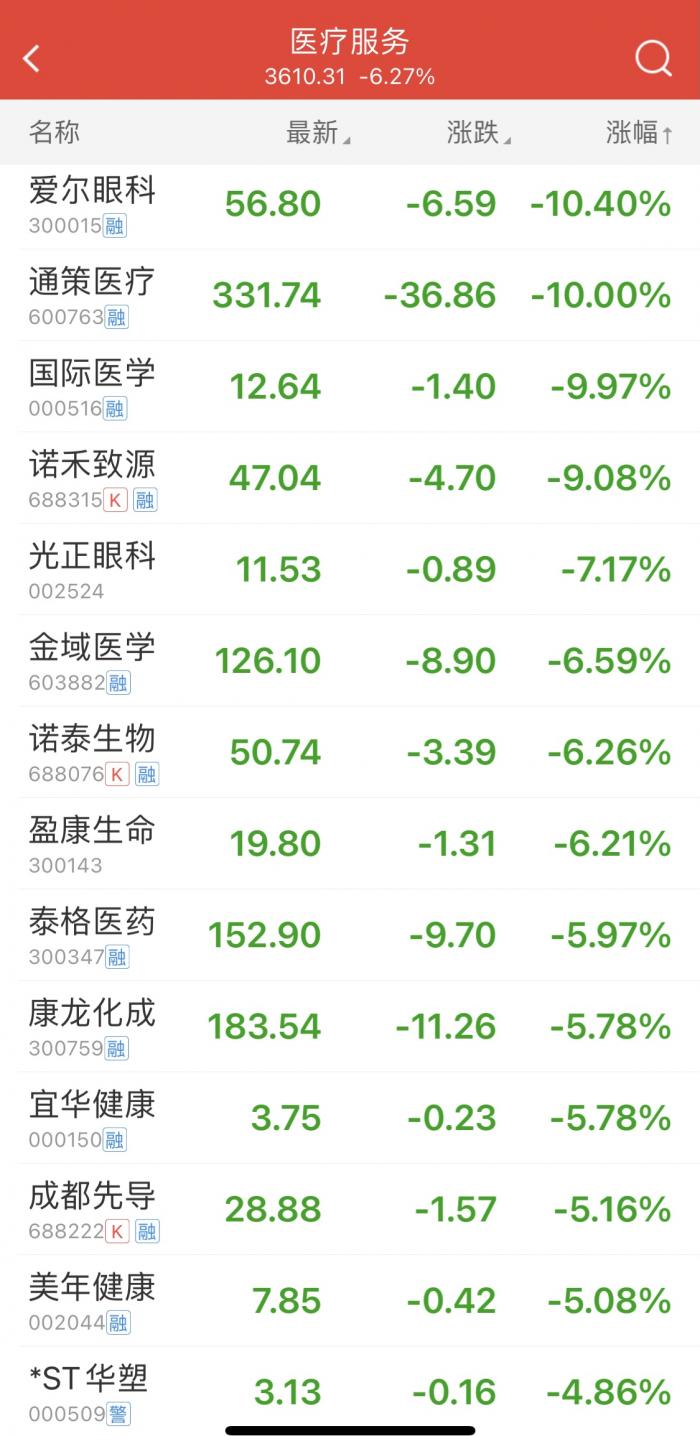The height and width of the screenshot is (1436, 700).
Task: Open the search magnifier icon
Action: (x=653, y=59)
